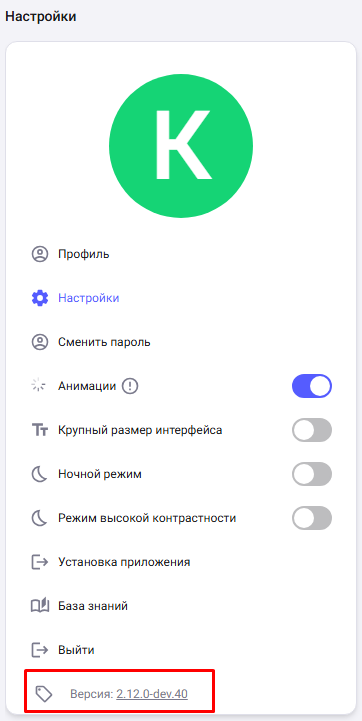The height and width of the screenshot is (721, 362).
Task: Open База знаний
Action: [181, 606]
